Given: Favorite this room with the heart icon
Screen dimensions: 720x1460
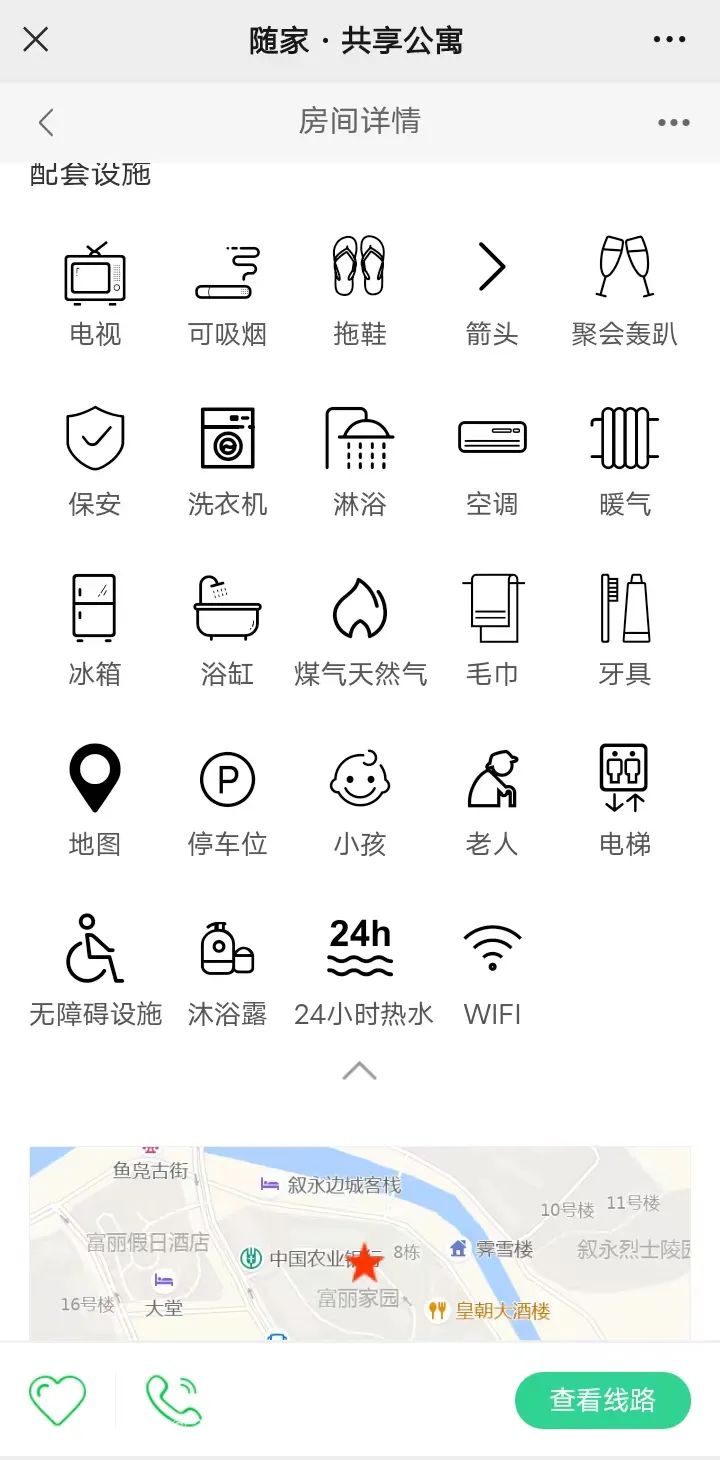Looking at the screenshot, I should (x=57, y=1400).
